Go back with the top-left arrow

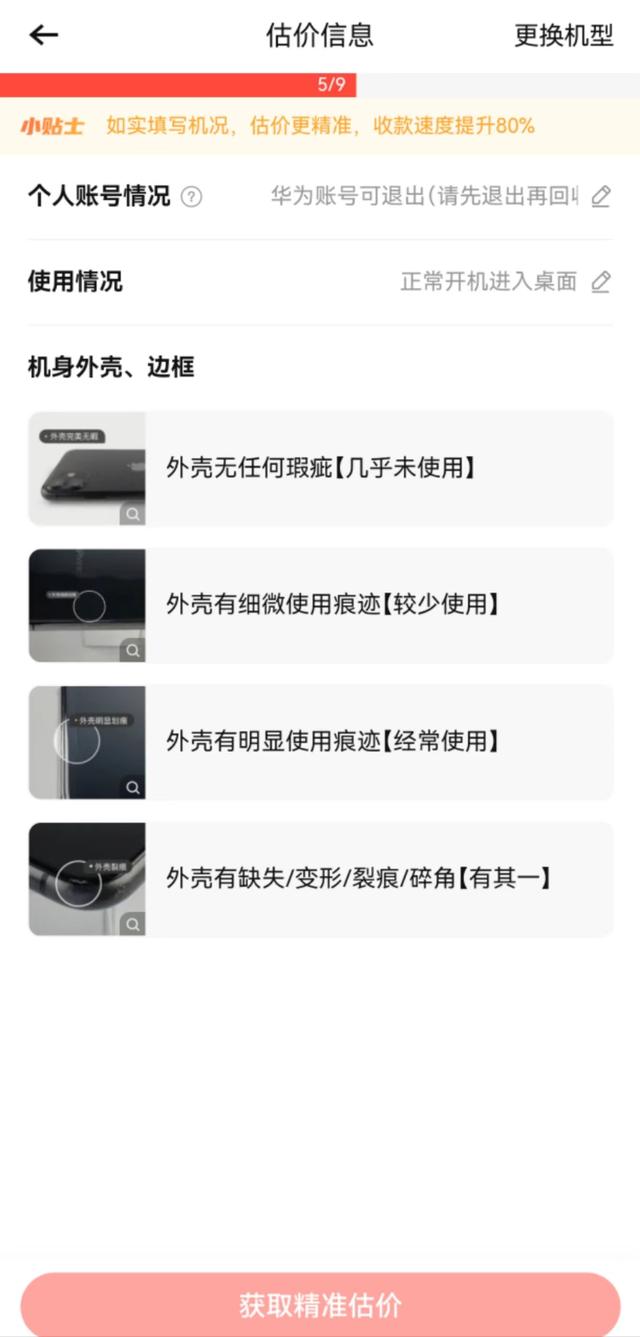pos(44,35)
